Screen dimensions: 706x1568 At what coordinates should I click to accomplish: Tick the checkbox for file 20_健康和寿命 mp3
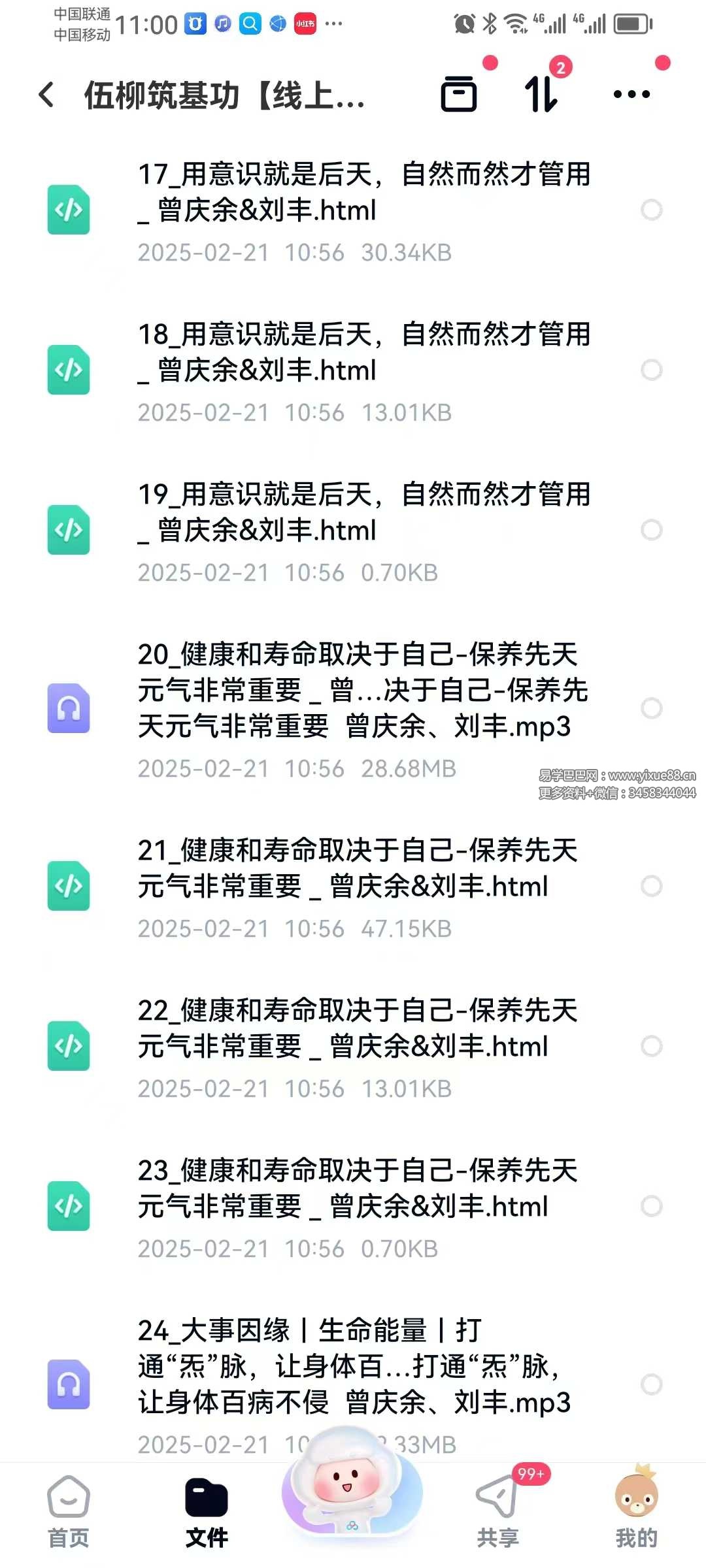pos(651,708)
